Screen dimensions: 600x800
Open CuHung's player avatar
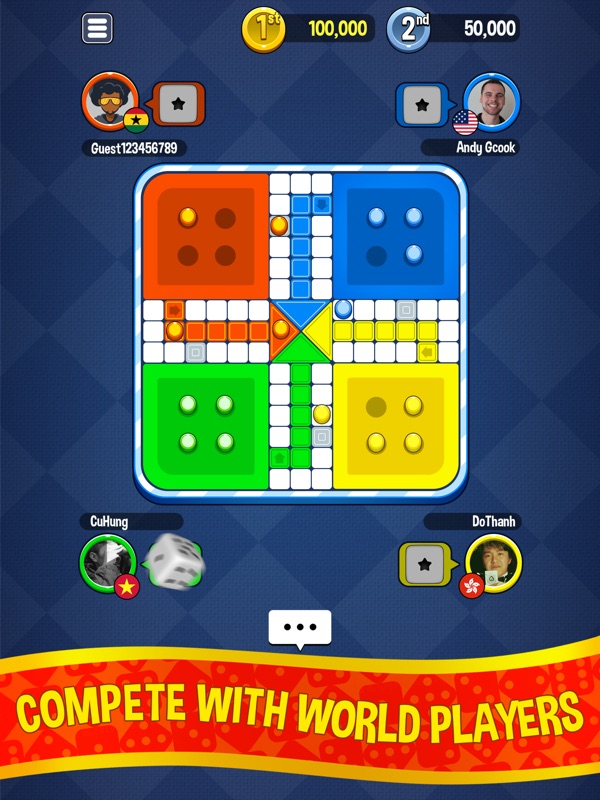pos(107,561)
